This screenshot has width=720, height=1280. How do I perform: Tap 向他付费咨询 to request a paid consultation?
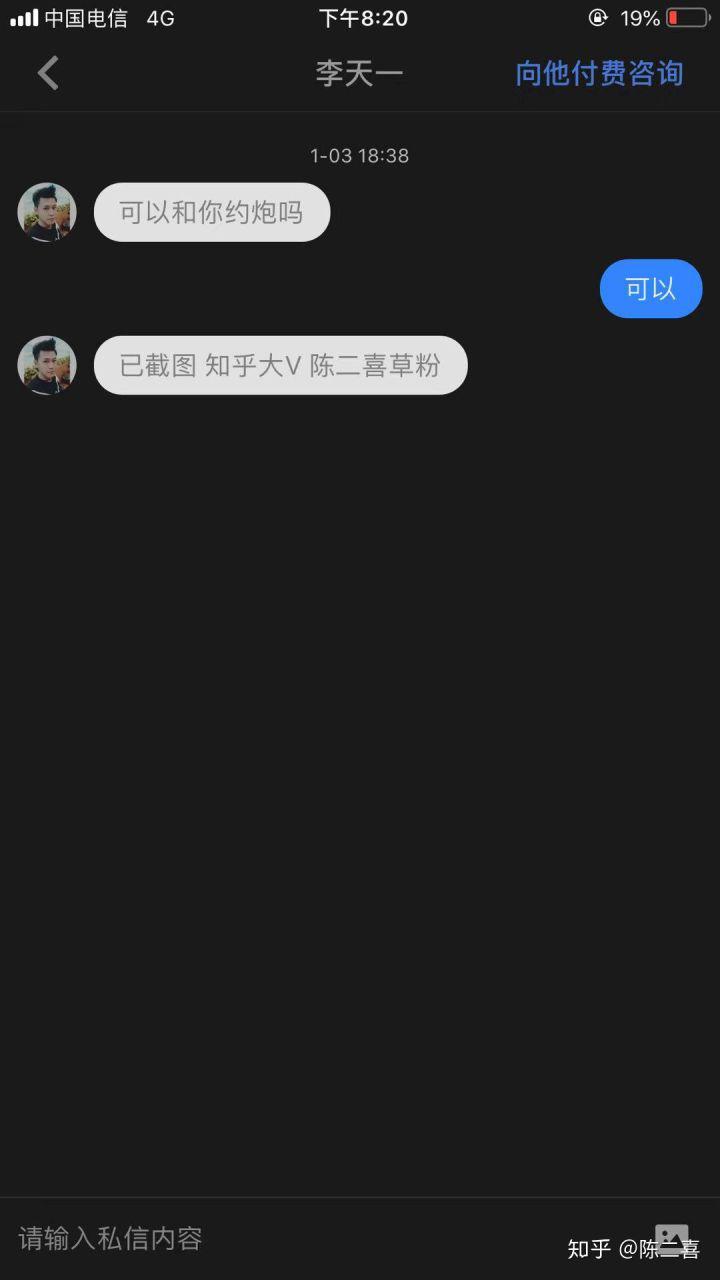pos(599,73)
